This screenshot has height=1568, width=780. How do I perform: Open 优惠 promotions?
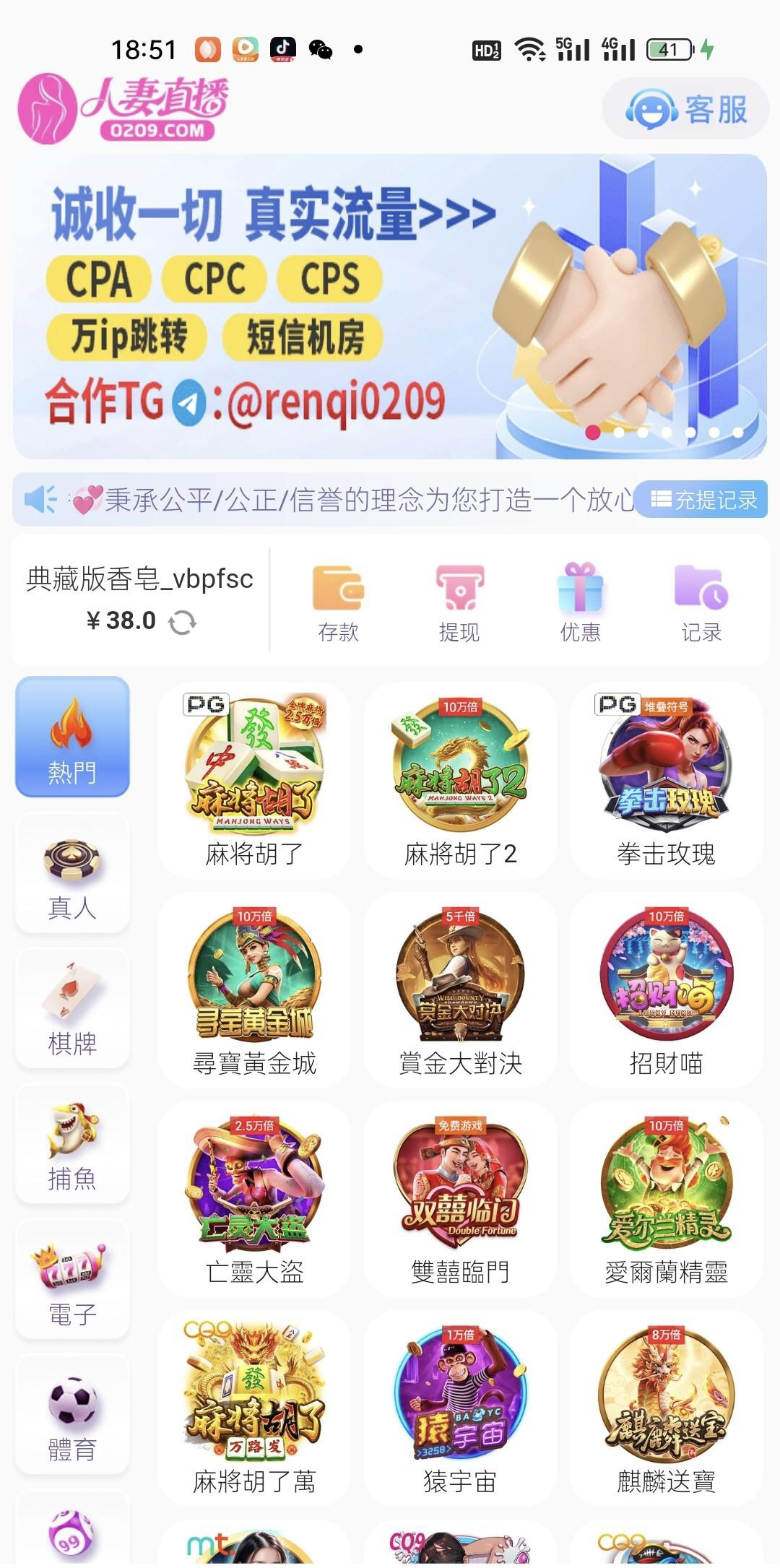tap(581, 603)
